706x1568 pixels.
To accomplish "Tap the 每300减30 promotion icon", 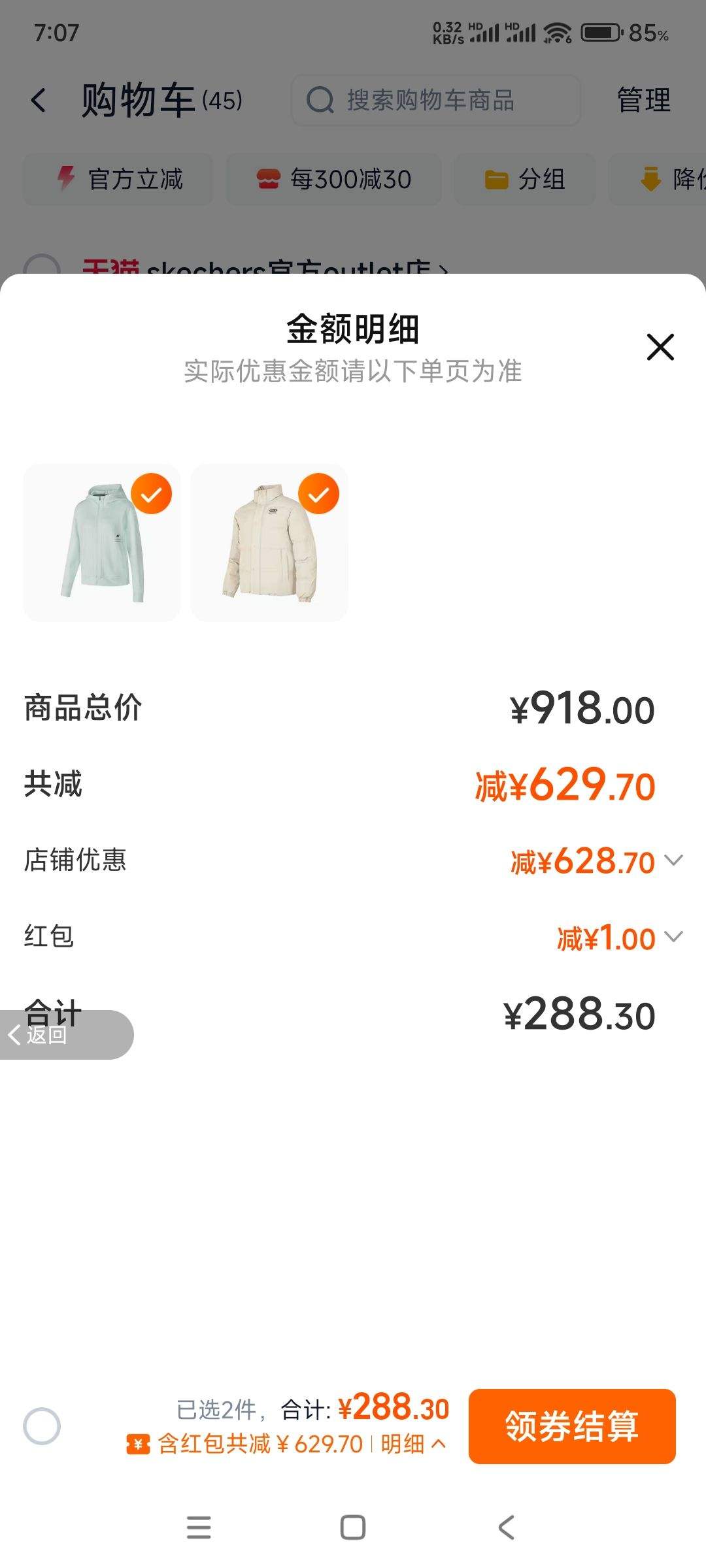I will point(269,179).
